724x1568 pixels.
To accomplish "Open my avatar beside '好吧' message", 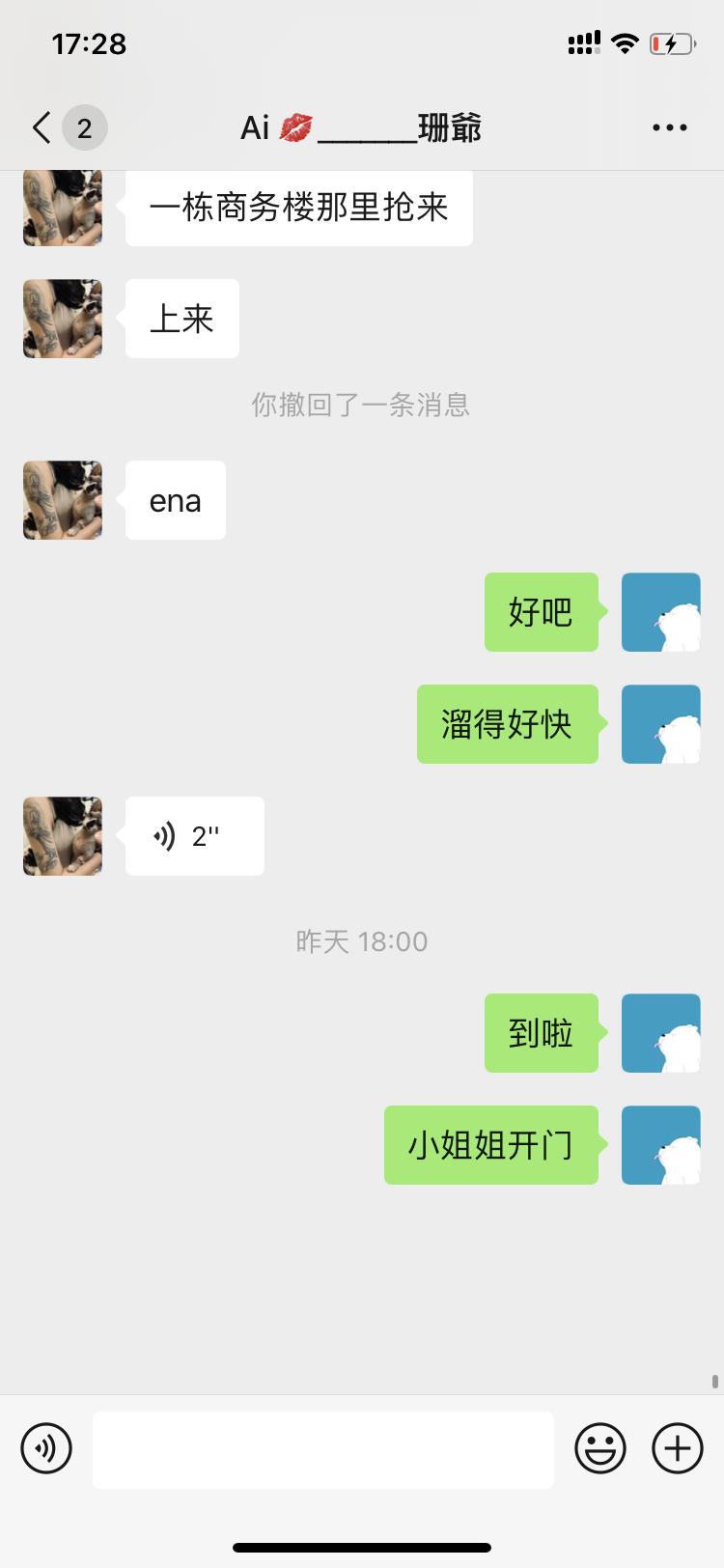I will (660, 612).
